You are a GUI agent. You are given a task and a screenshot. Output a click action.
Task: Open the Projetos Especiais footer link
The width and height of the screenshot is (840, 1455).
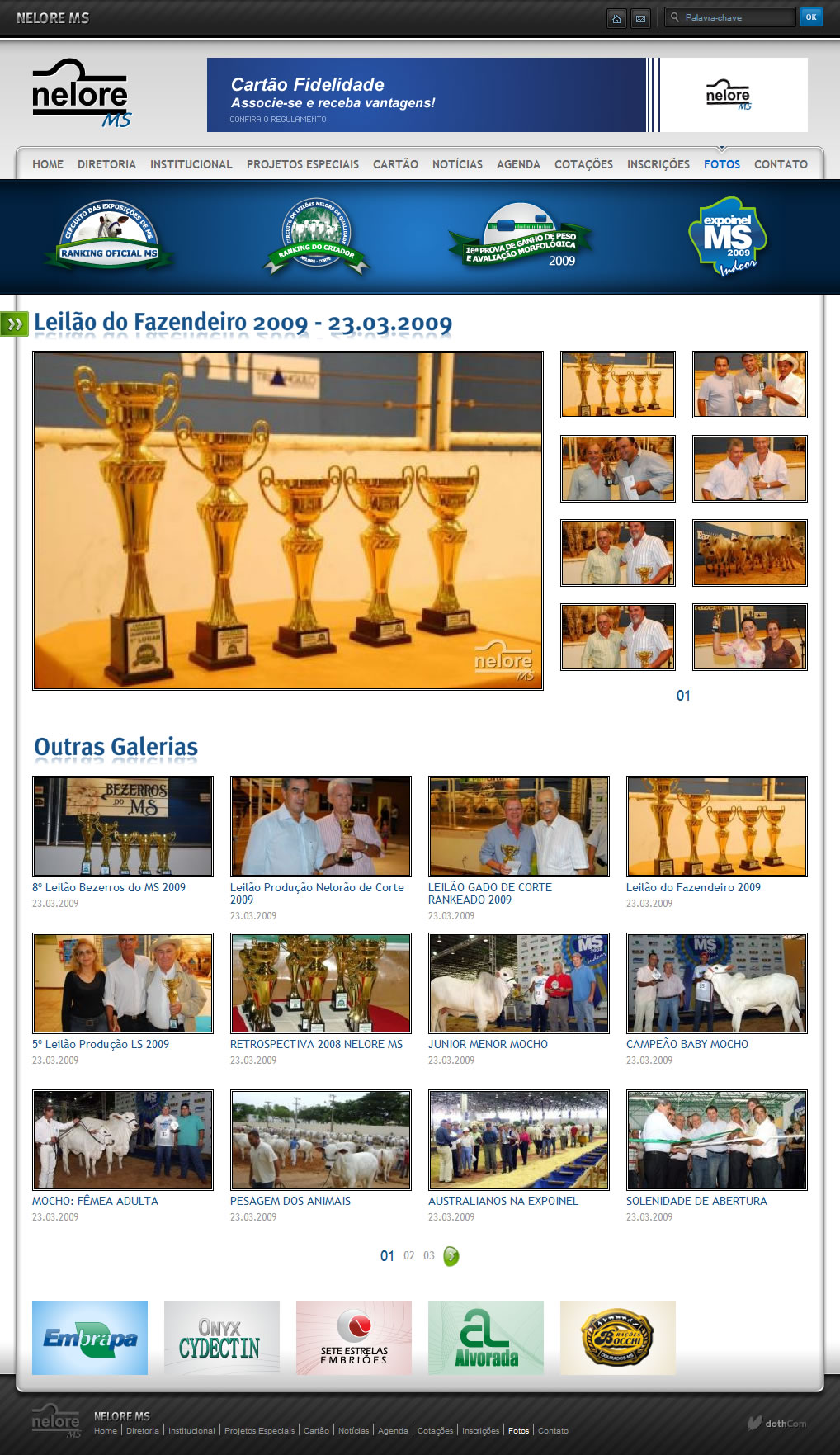259,1430
